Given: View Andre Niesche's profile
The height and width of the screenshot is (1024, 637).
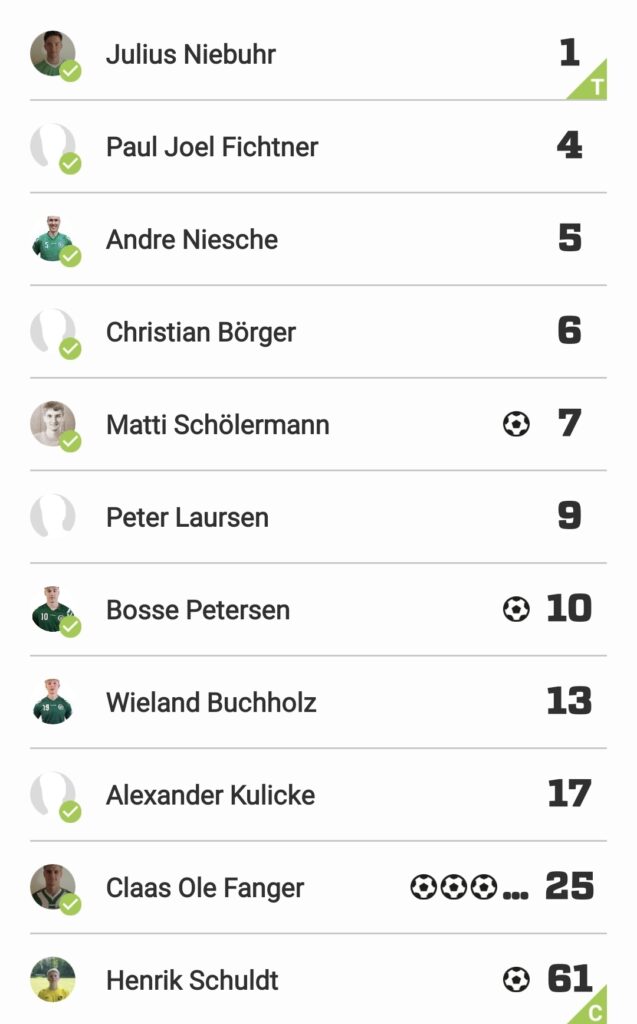Looking at the screenshot, I should point(318,240).
